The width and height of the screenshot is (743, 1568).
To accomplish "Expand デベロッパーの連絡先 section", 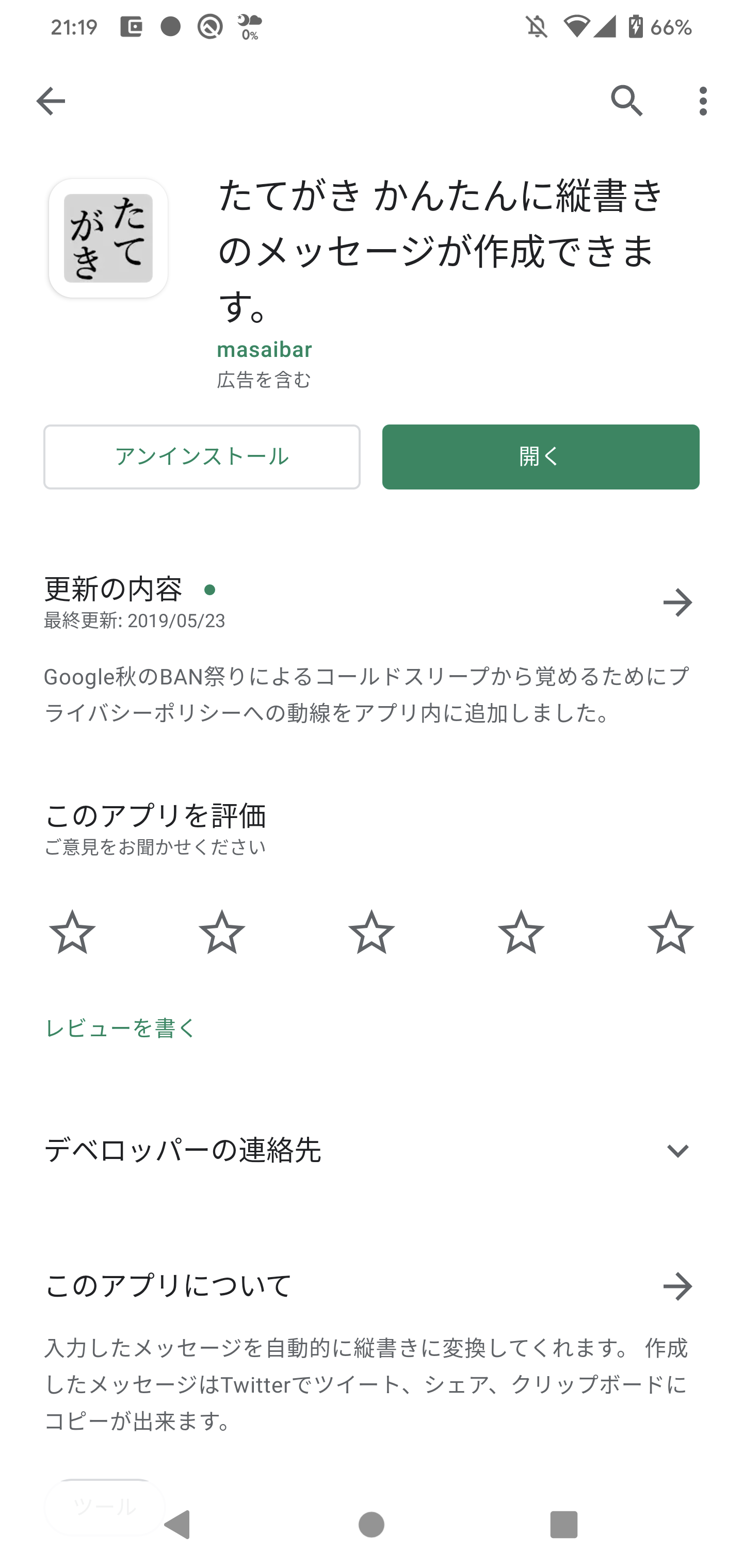I will (x=677, y=1150).
